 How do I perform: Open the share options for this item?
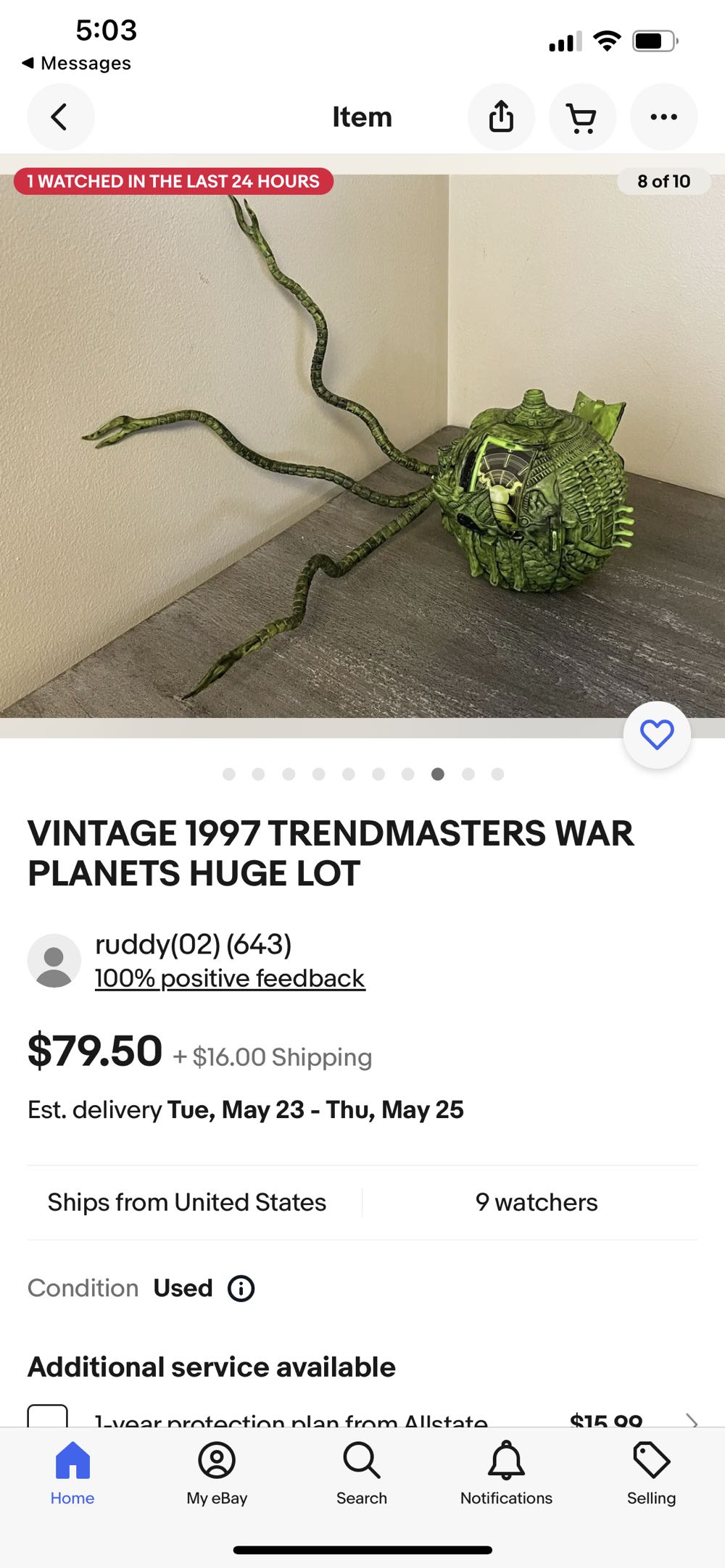pyautogui.click(x=501, y=117)
